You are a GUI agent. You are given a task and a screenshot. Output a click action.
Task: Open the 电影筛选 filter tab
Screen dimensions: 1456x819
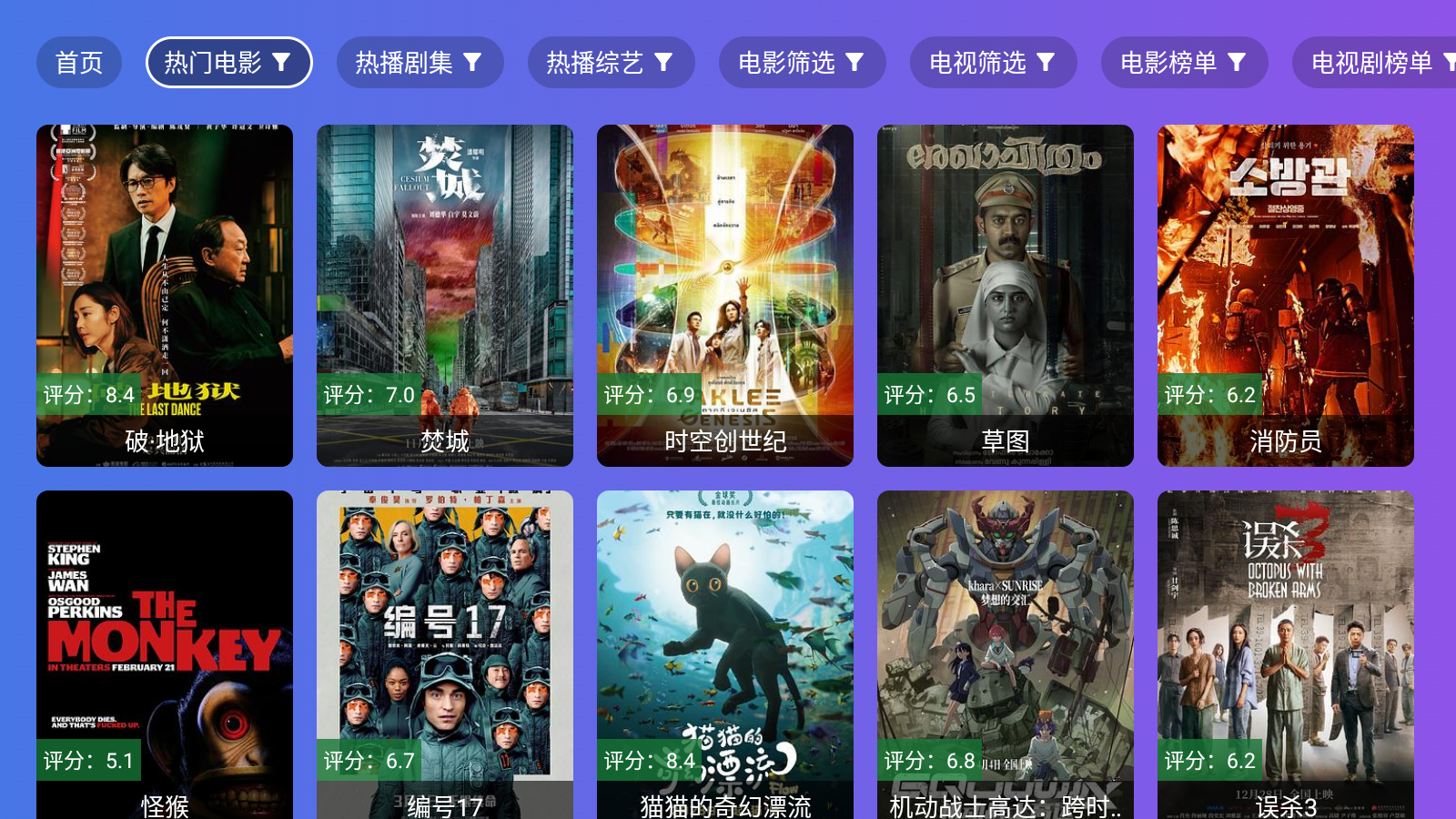coord(802,63)
